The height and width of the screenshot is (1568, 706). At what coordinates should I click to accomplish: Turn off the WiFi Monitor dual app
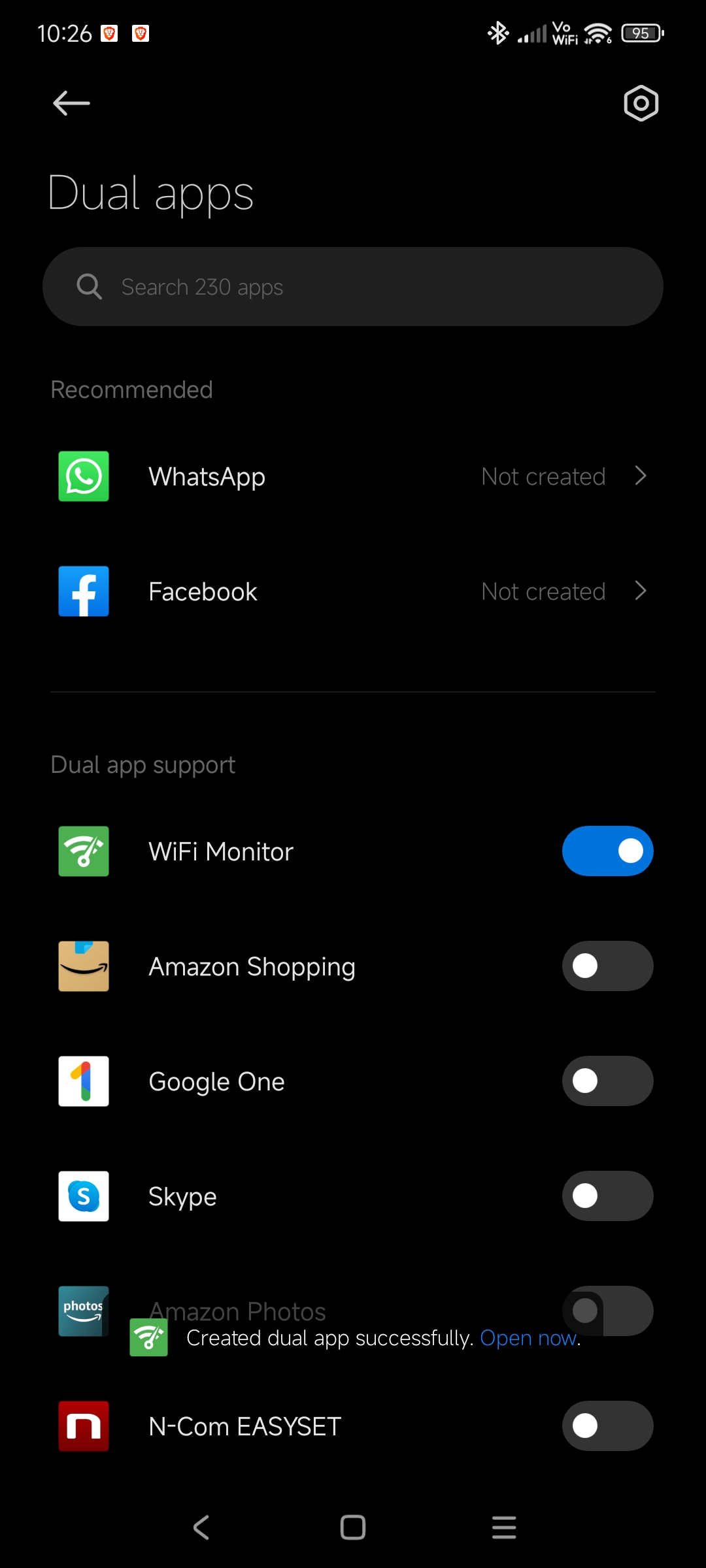point(608,851)
